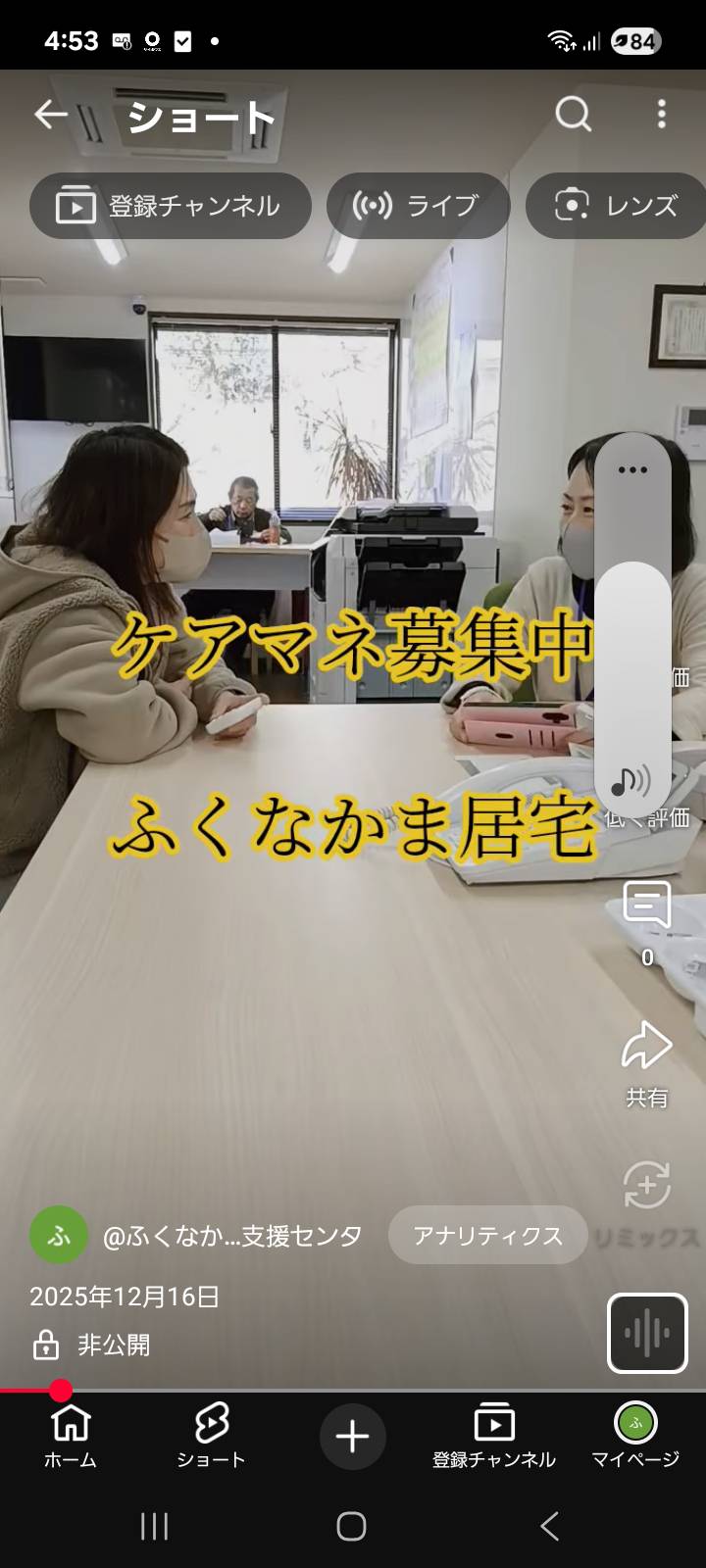Switch to the ショート tab

tap(211, 1436)
